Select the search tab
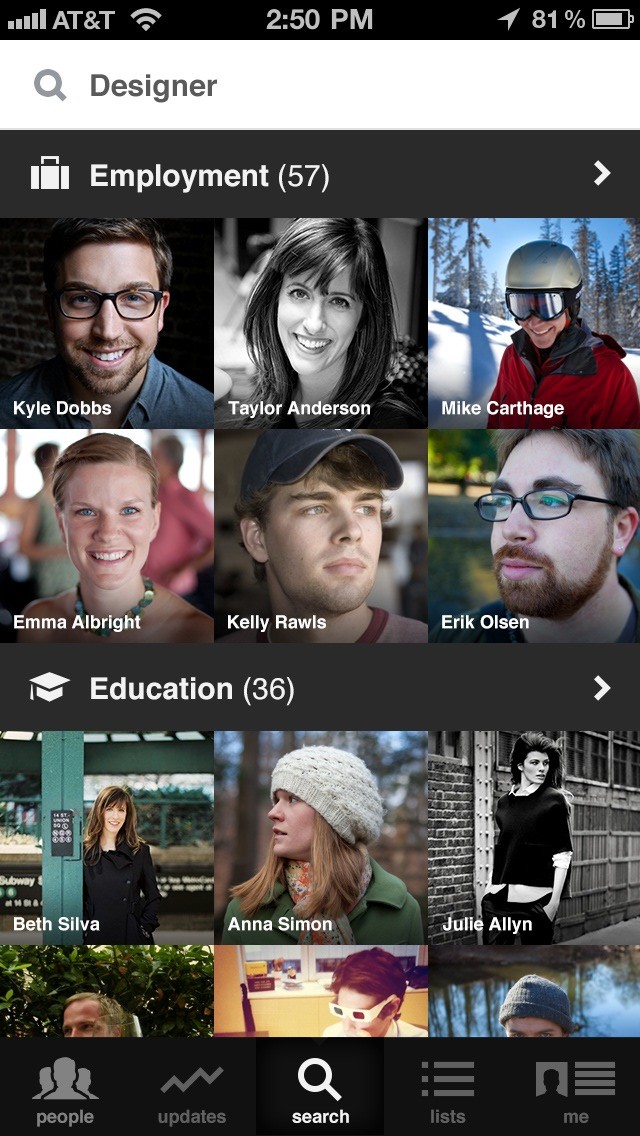The image size is (640, 1136). (320, 1090)
